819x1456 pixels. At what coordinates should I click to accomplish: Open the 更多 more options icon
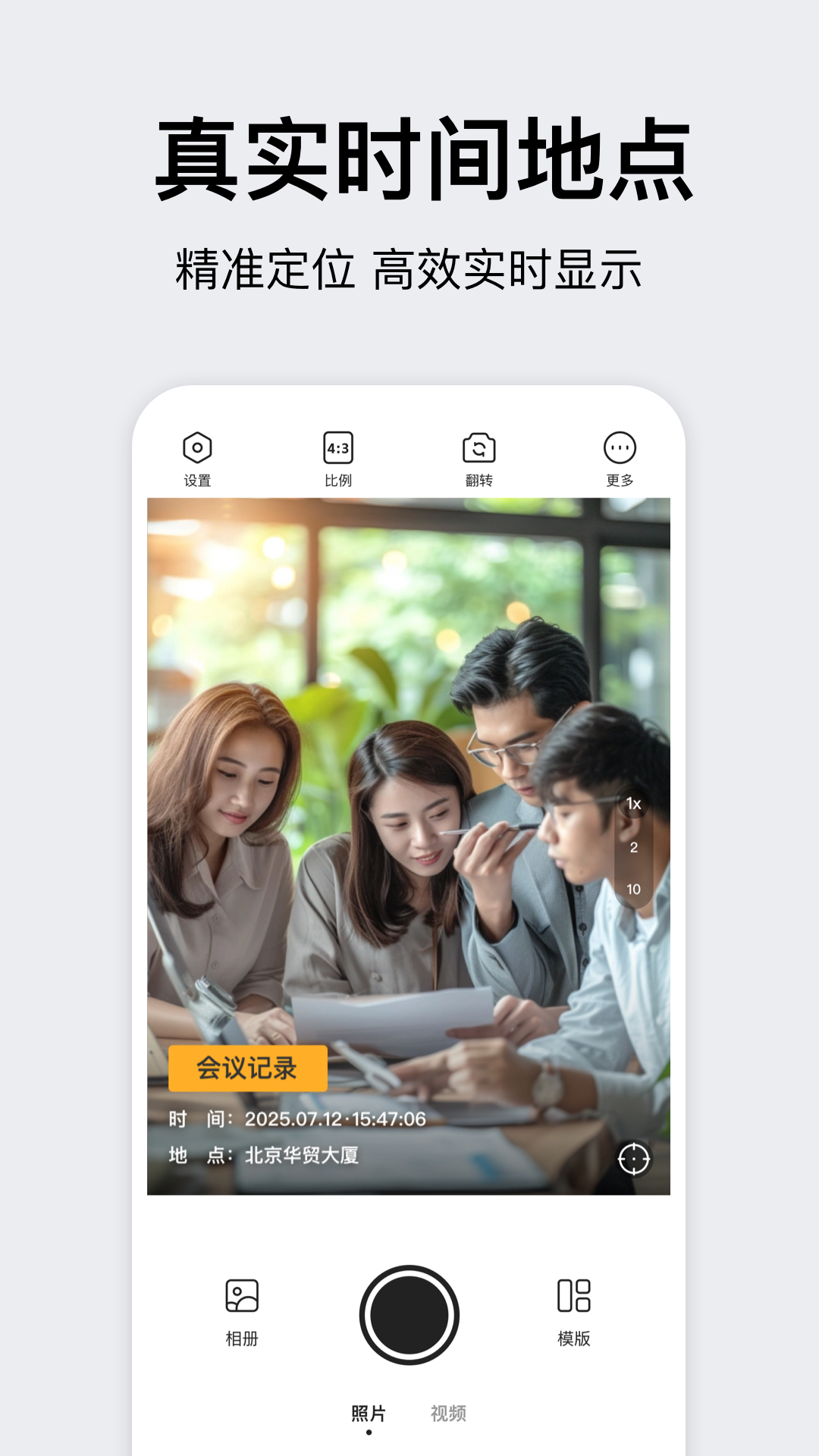pos(620,449)
